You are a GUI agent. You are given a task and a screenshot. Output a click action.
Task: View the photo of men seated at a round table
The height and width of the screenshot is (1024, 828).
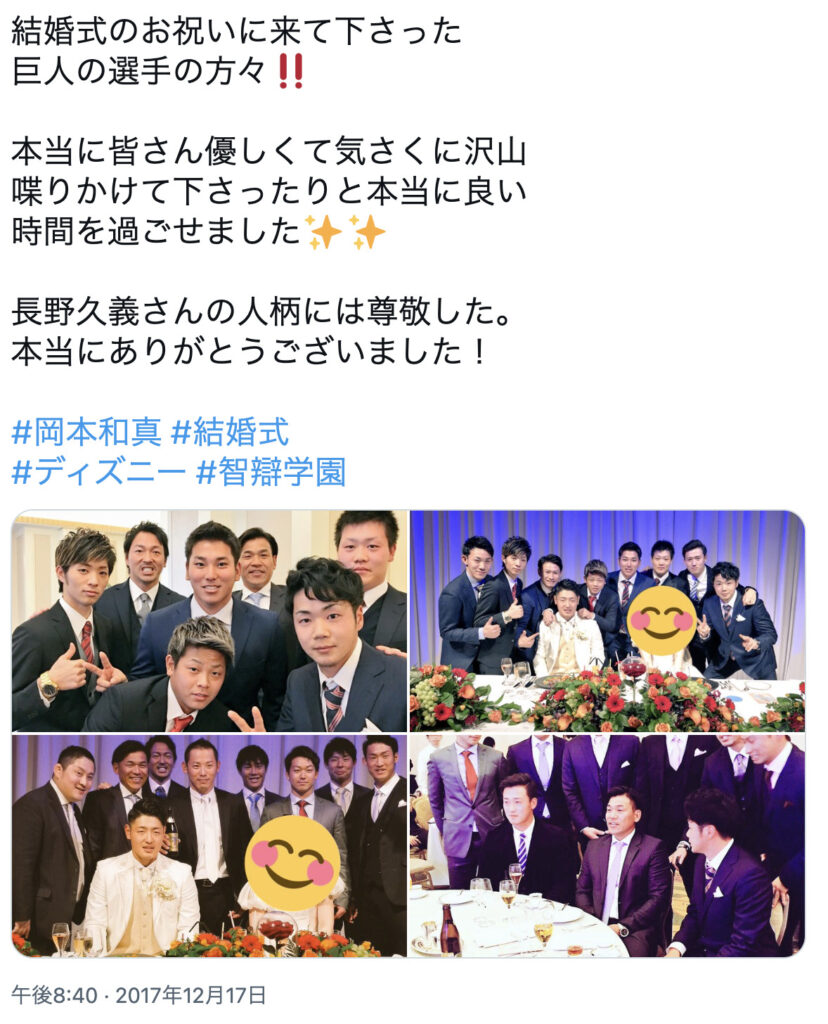607,847
